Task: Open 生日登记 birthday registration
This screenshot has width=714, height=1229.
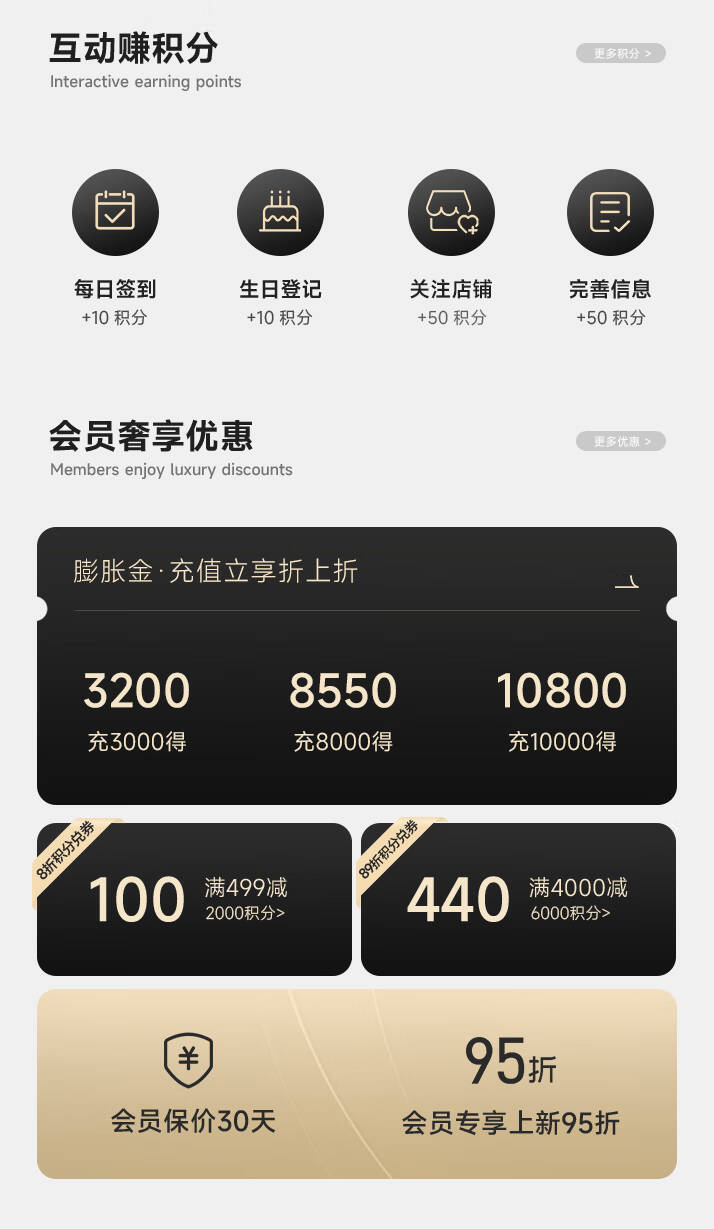Action: coord(280,212)
